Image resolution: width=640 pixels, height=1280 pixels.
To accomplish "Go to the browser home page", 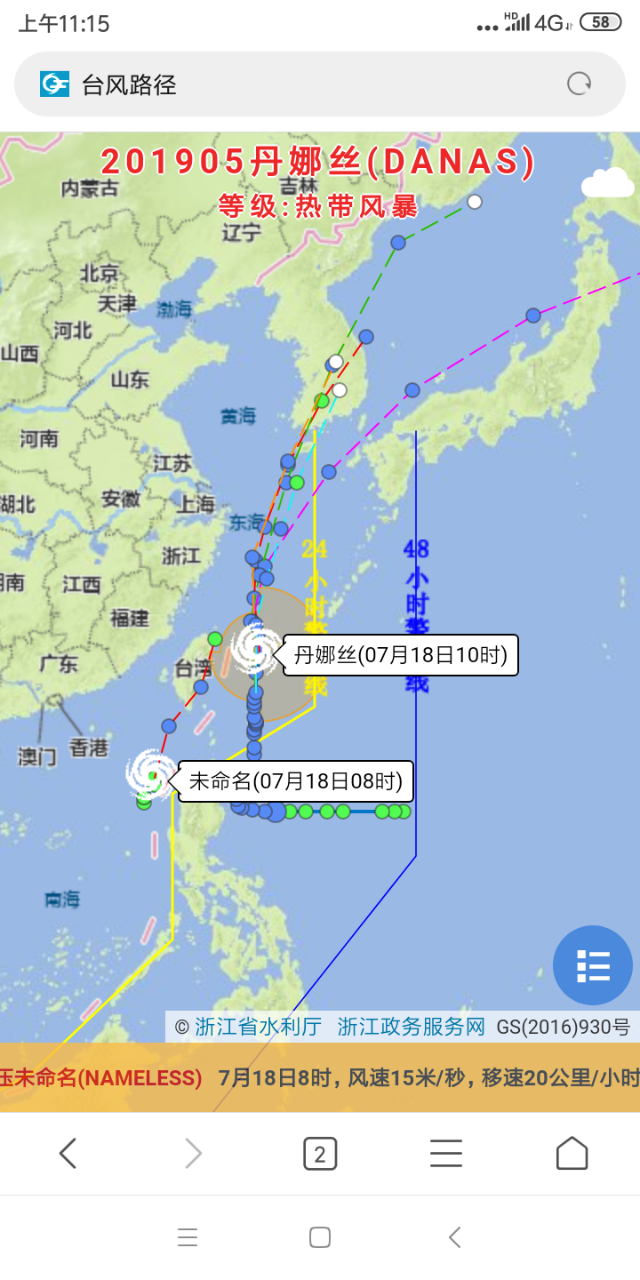I will pyautogui.click(x=572, y=1154).
